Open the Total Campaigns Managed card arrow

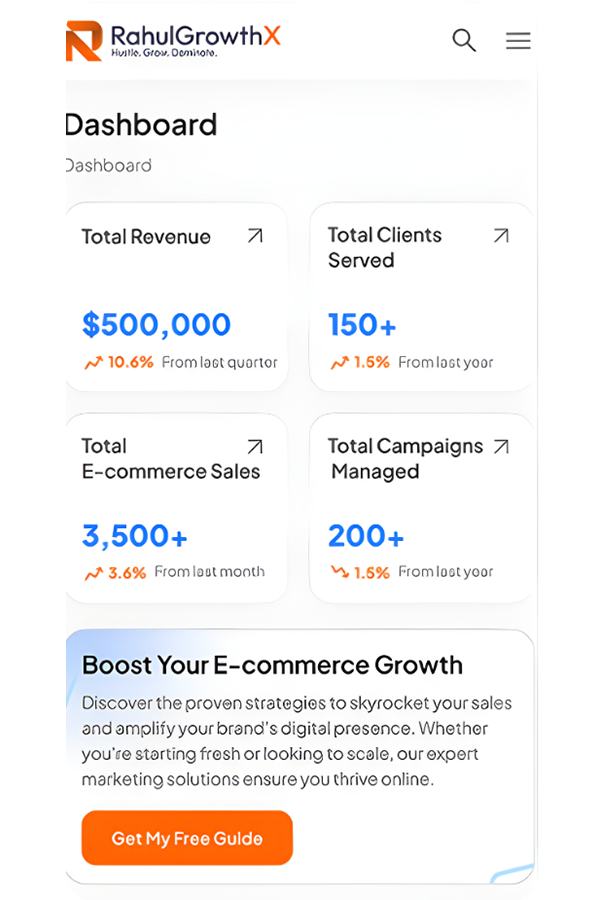[501, 447]
